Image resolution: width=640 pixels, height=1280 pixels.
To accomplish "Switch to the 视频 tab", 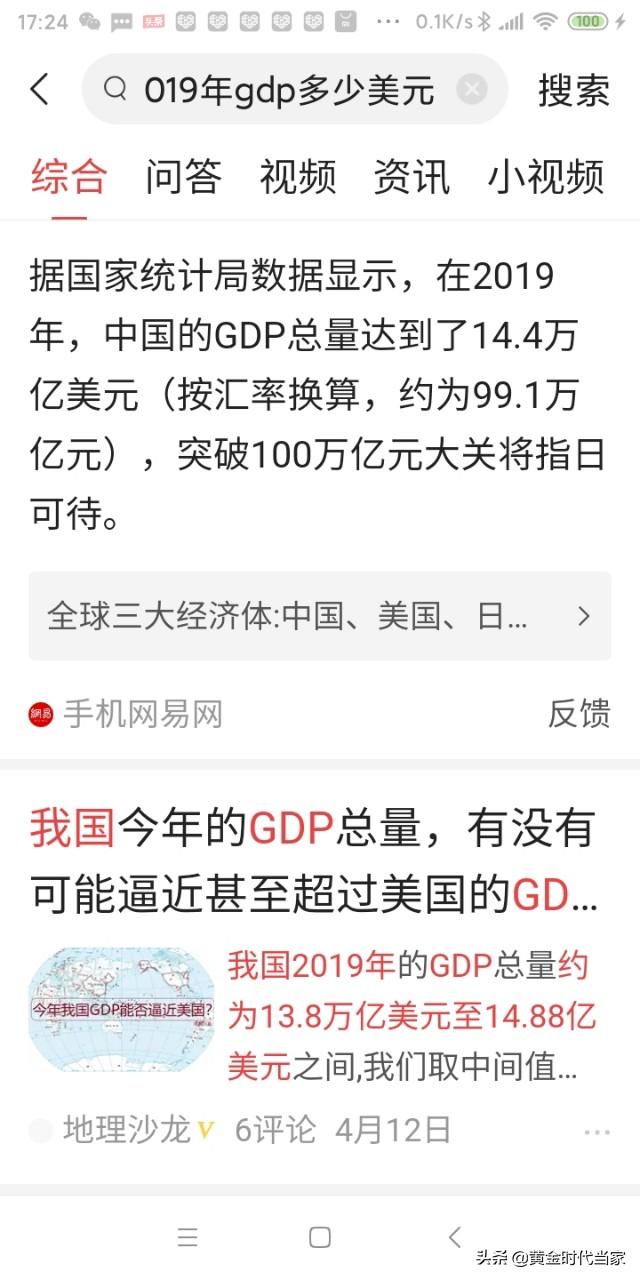I will coord(297,177).
